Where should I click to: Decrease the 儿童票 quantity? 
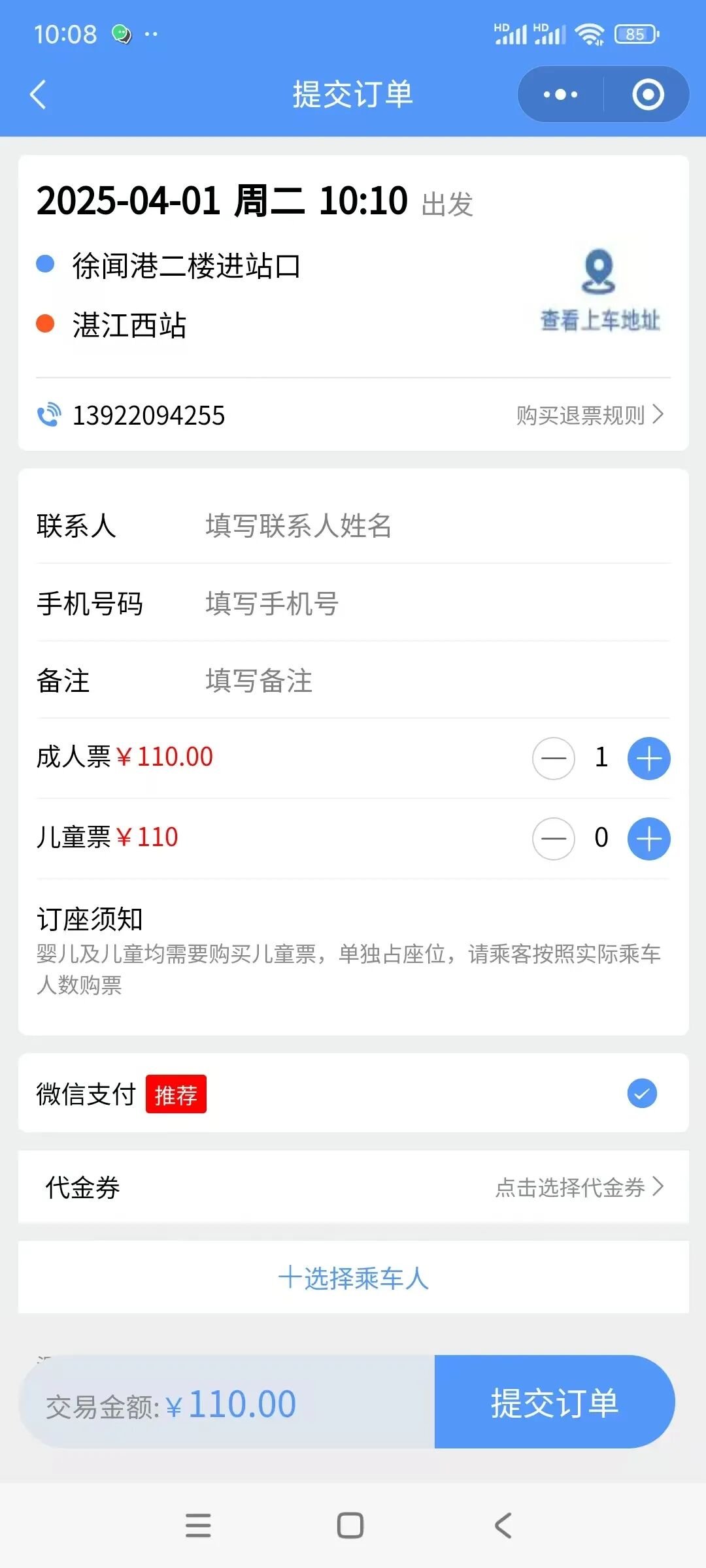click(554, 839)
